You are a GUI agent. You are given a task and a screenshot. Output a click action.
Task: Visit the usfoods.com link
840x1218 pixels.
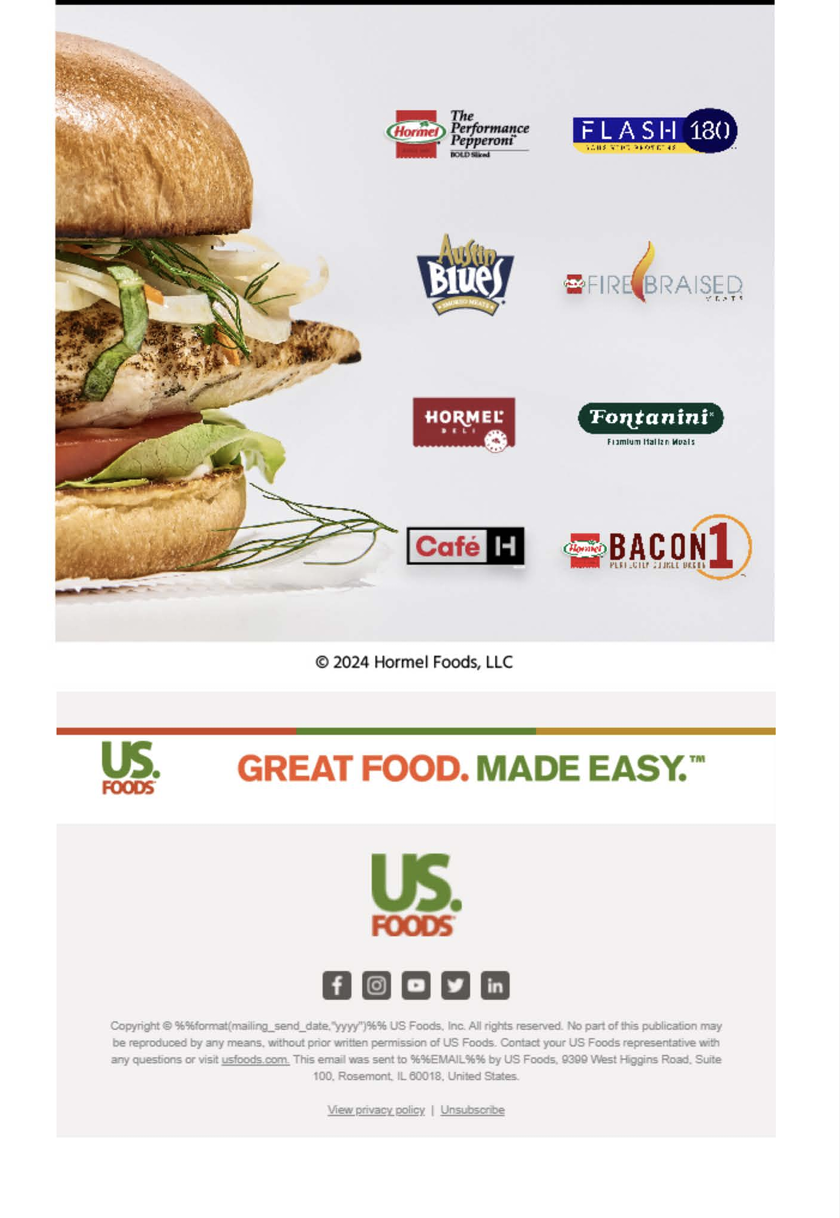point(255,1059)
